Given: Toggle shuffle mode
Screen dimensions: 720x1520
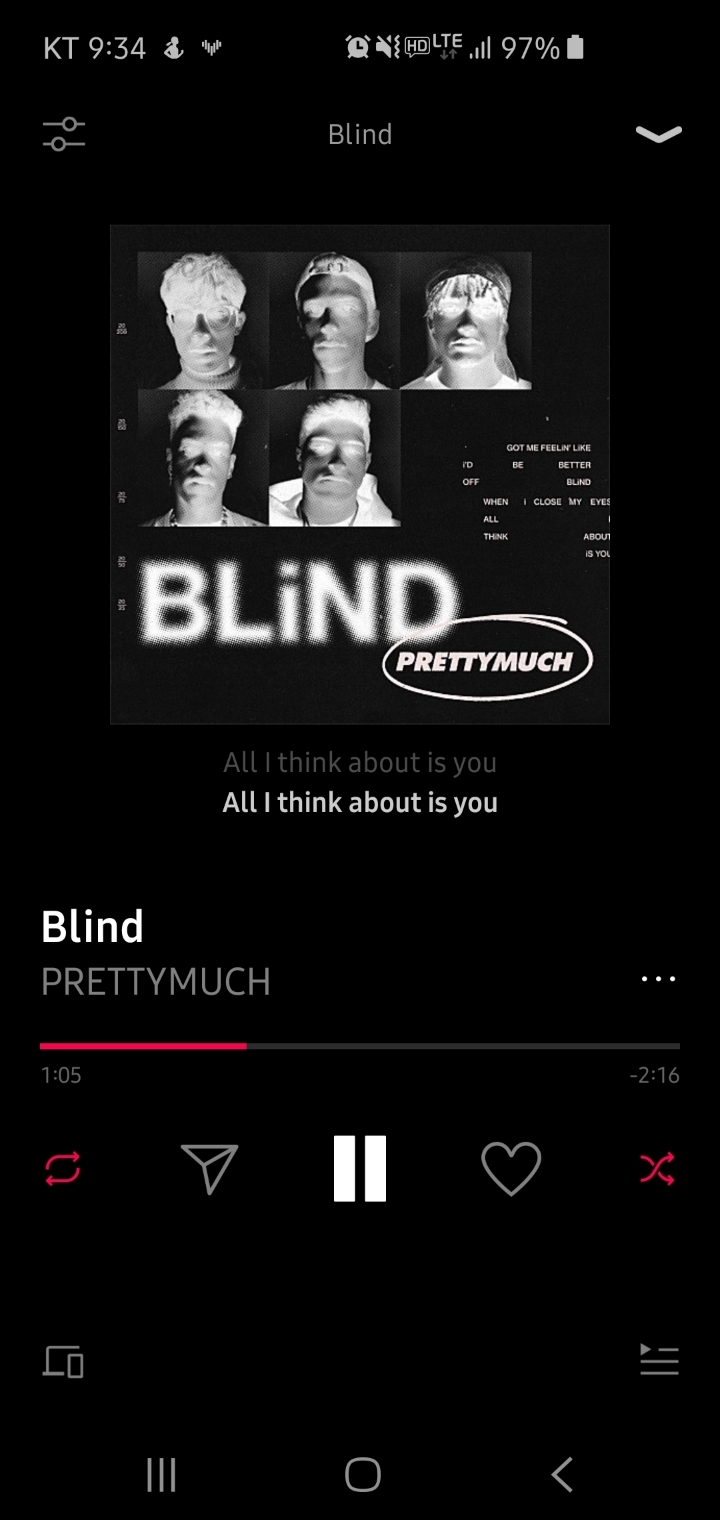Looking at the screenshot, I should tap(658, 1167).
